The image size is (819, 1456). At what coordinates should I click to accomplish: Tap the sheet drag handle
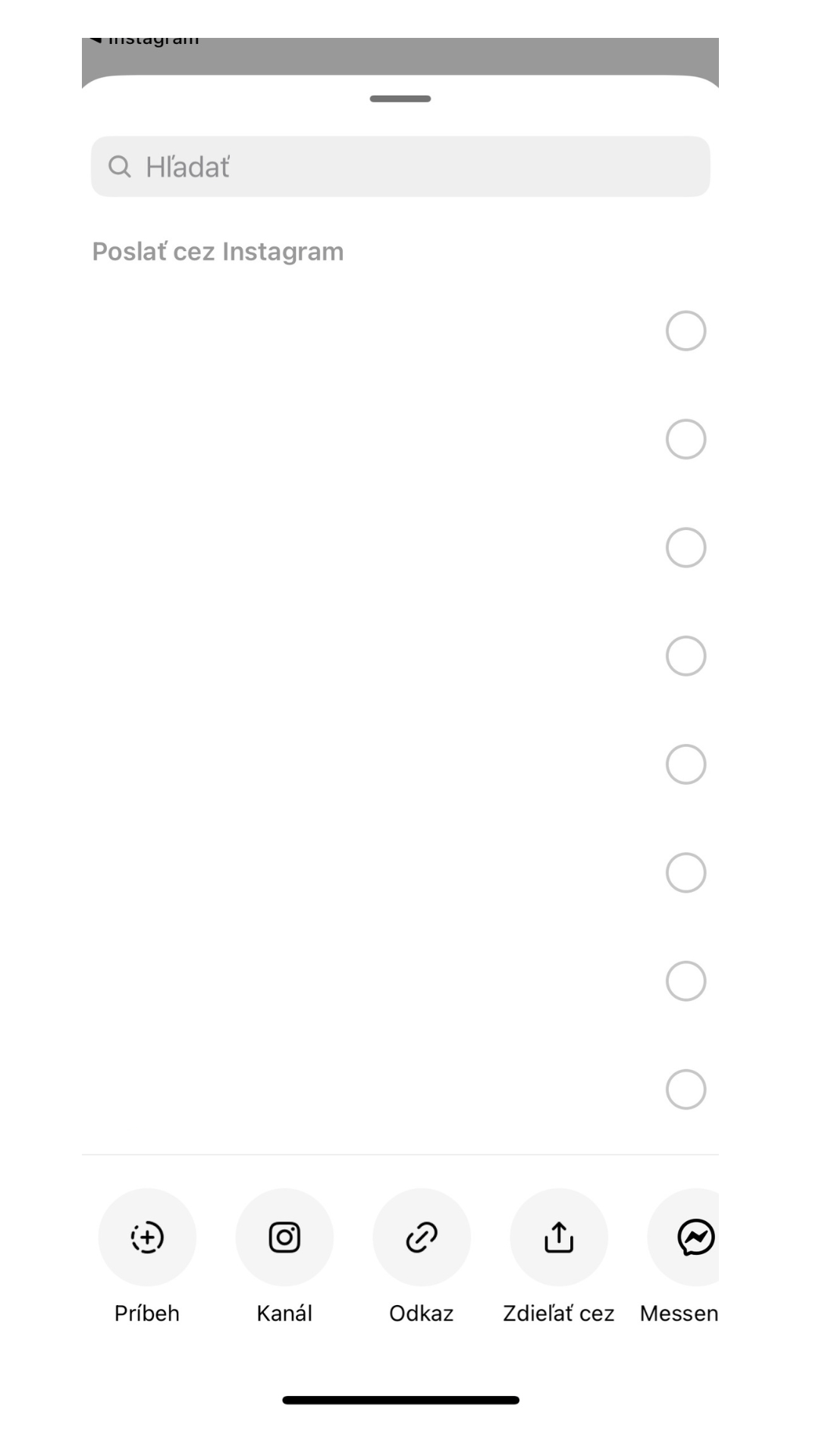click(x=400, y=99)
